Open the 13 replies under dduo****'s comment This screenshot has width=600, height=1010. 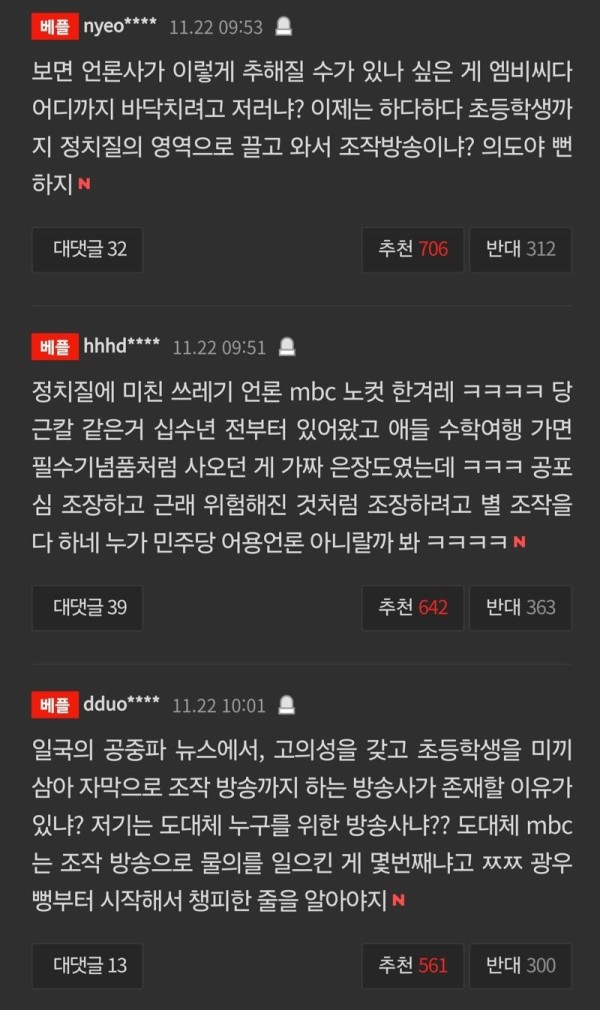point(87,965)
